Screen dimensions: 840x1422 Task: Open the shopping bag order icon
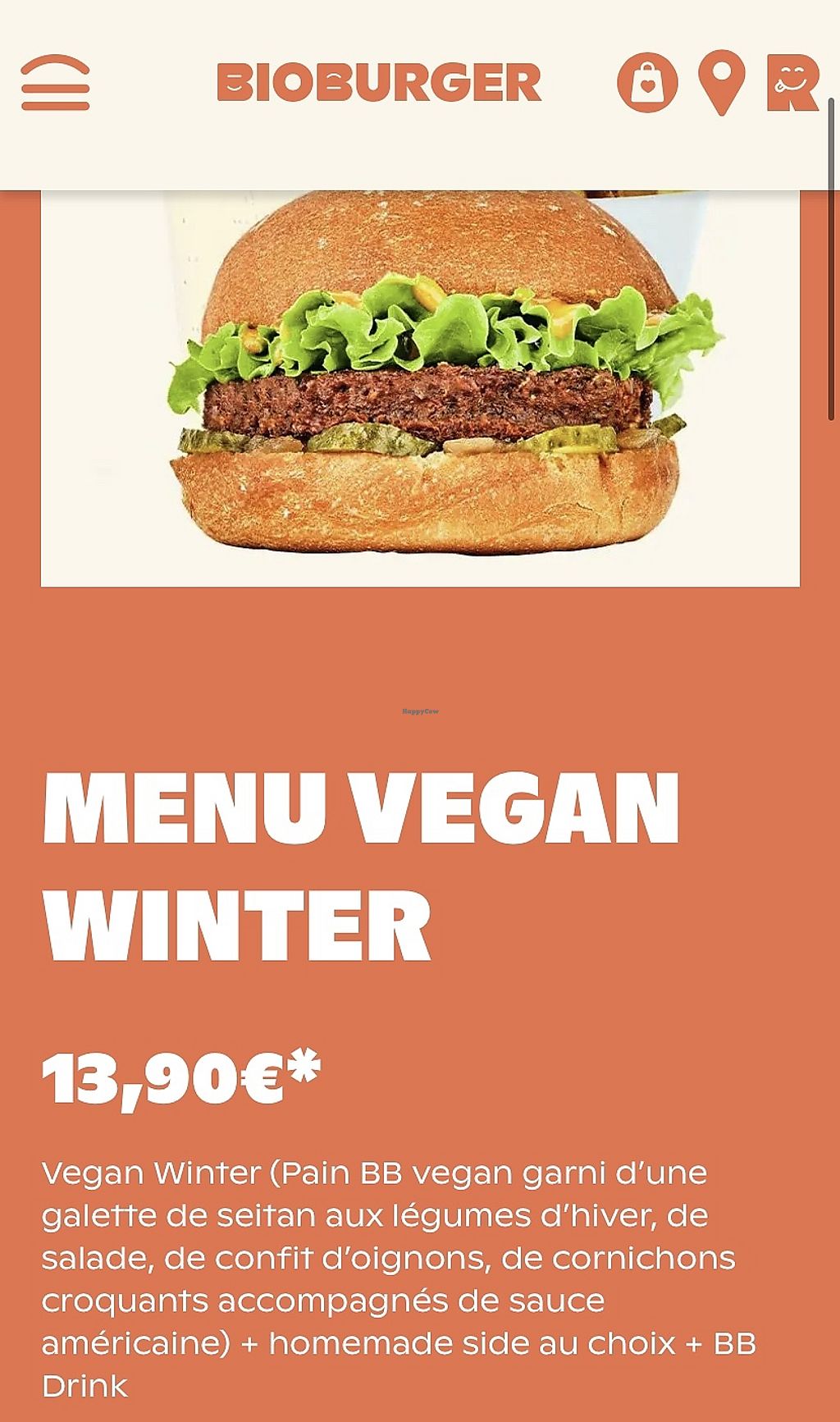click(647, 83)
